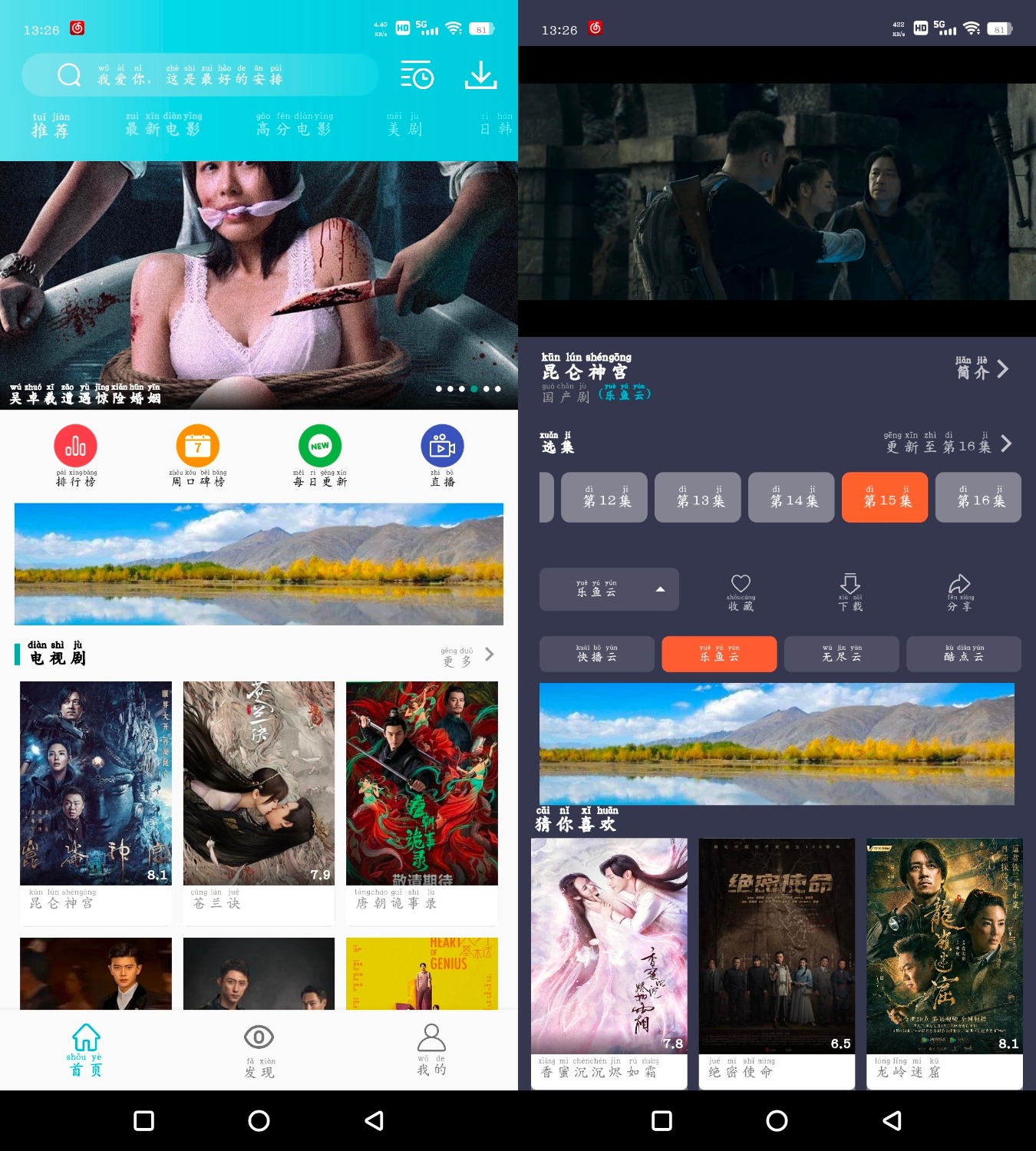Screen dimensions: 1036x1151
Task: Open the 苍兰诀 poster card
Action: 259,798
